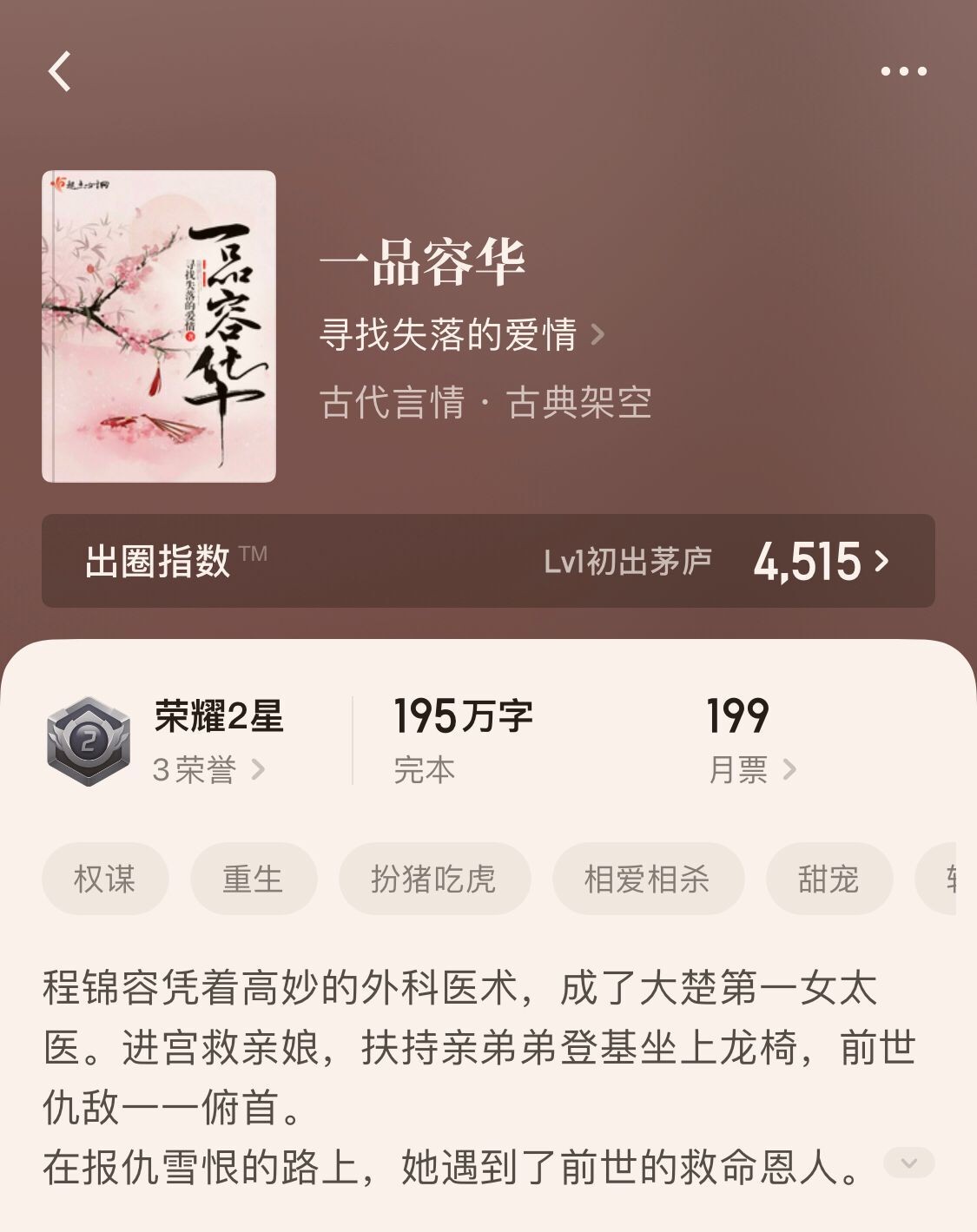Viewport: 977px width, 1232px height.
Task: Expand the full book synopsis
Action: 908,1162
